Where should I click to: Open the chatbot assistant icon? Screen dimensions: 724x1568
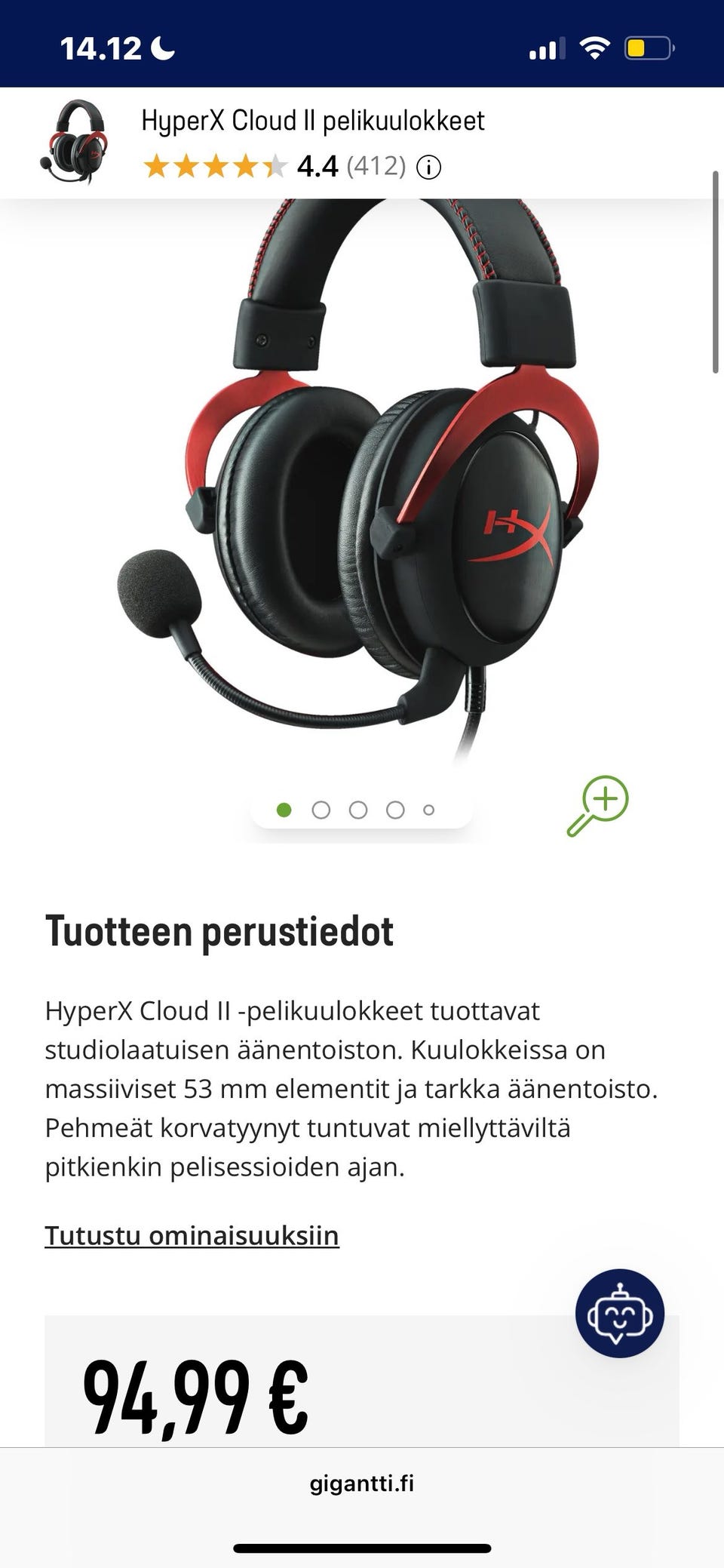click(619, 1314)
